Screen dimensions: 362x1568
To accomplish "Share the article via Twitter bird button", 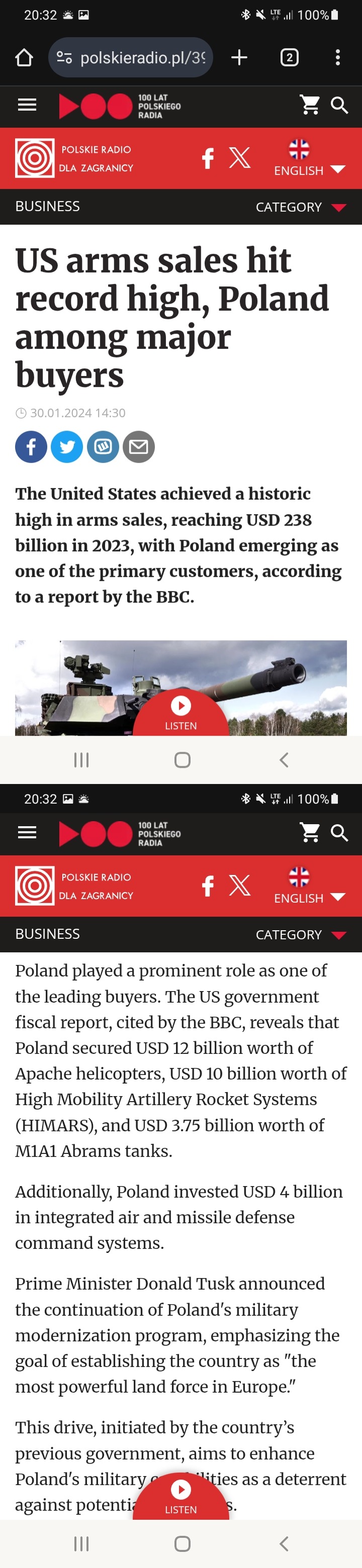I will coord(67,447).
